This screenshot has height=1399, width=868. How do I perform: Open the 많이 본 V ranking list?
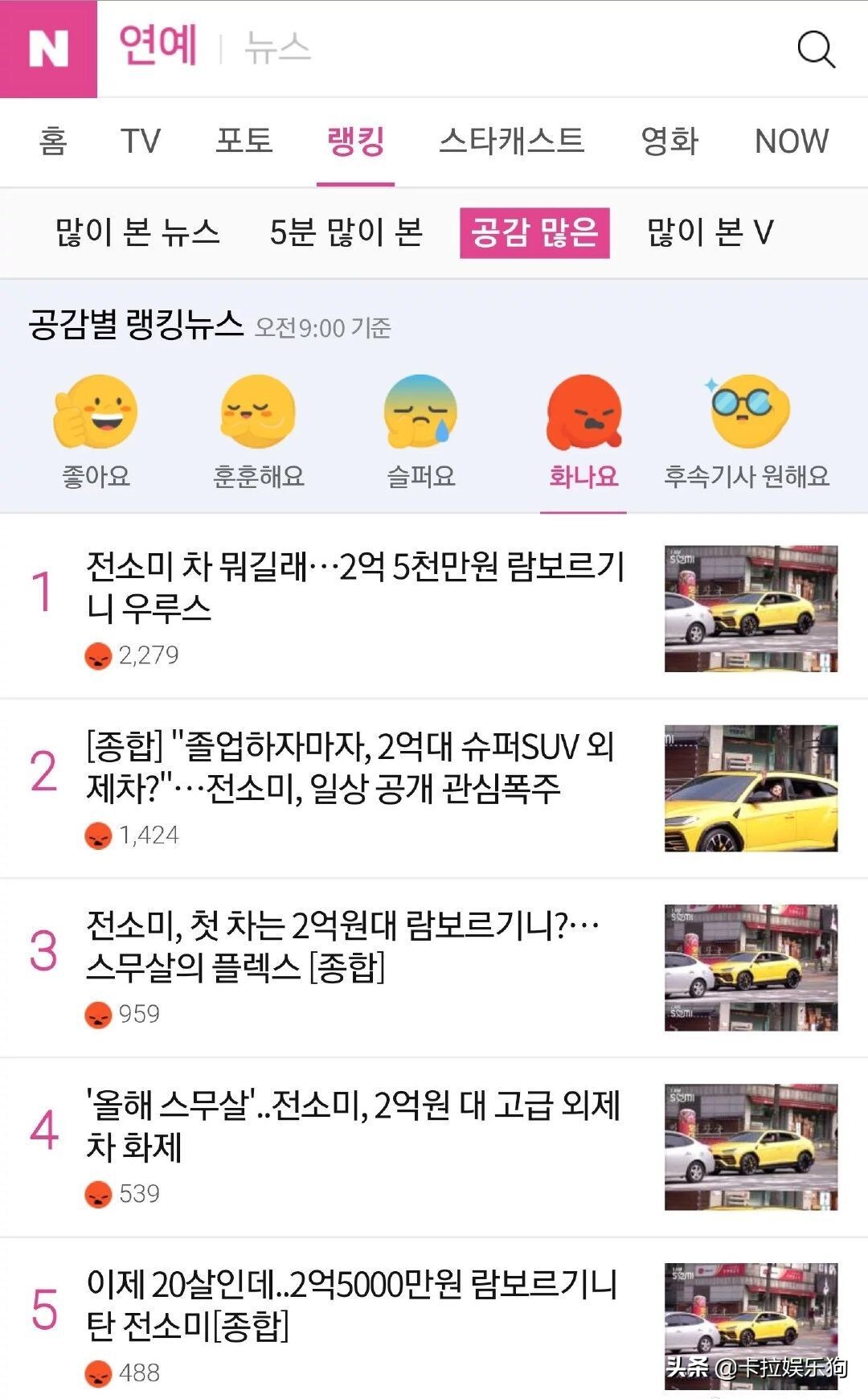tap(709, 232)
